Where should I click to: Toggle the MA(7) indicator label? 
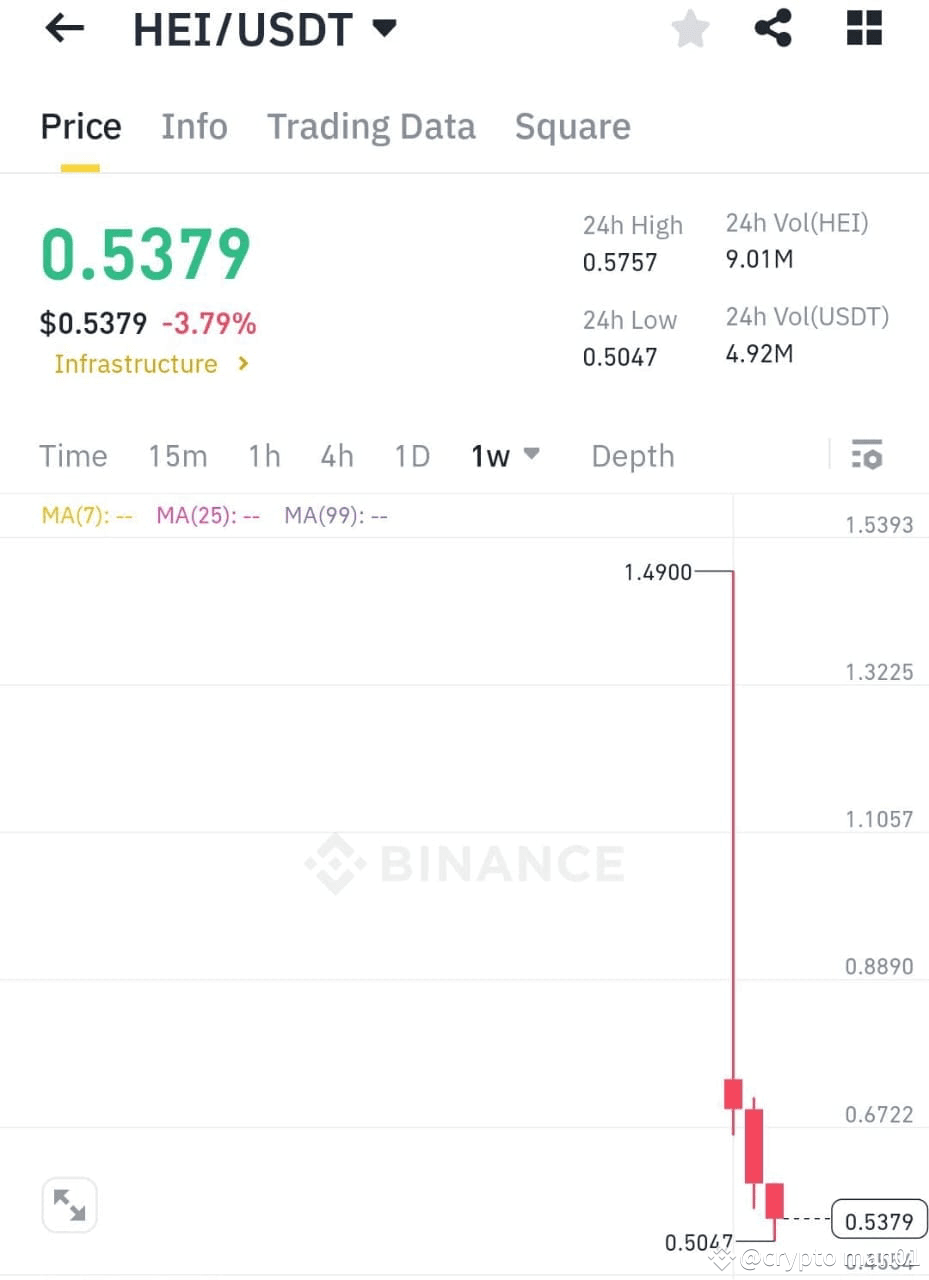(x=87, y=515)
